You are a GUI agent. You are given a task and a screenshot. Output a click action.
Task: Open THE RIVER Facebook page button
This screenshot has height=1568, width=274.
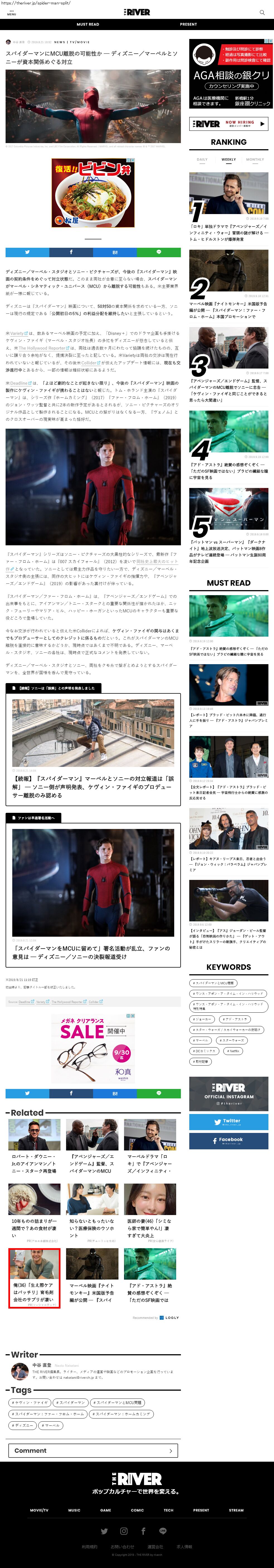pyautogui.click(x=228, y=1141)
